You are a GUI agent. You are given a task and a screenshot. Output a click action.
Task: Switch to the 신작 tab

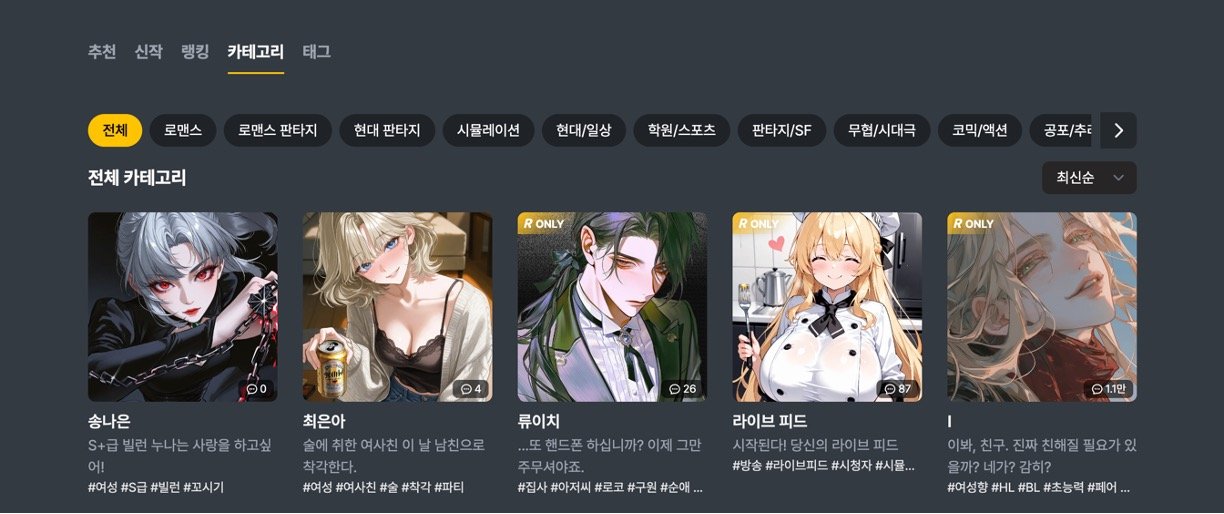point(148,52)
